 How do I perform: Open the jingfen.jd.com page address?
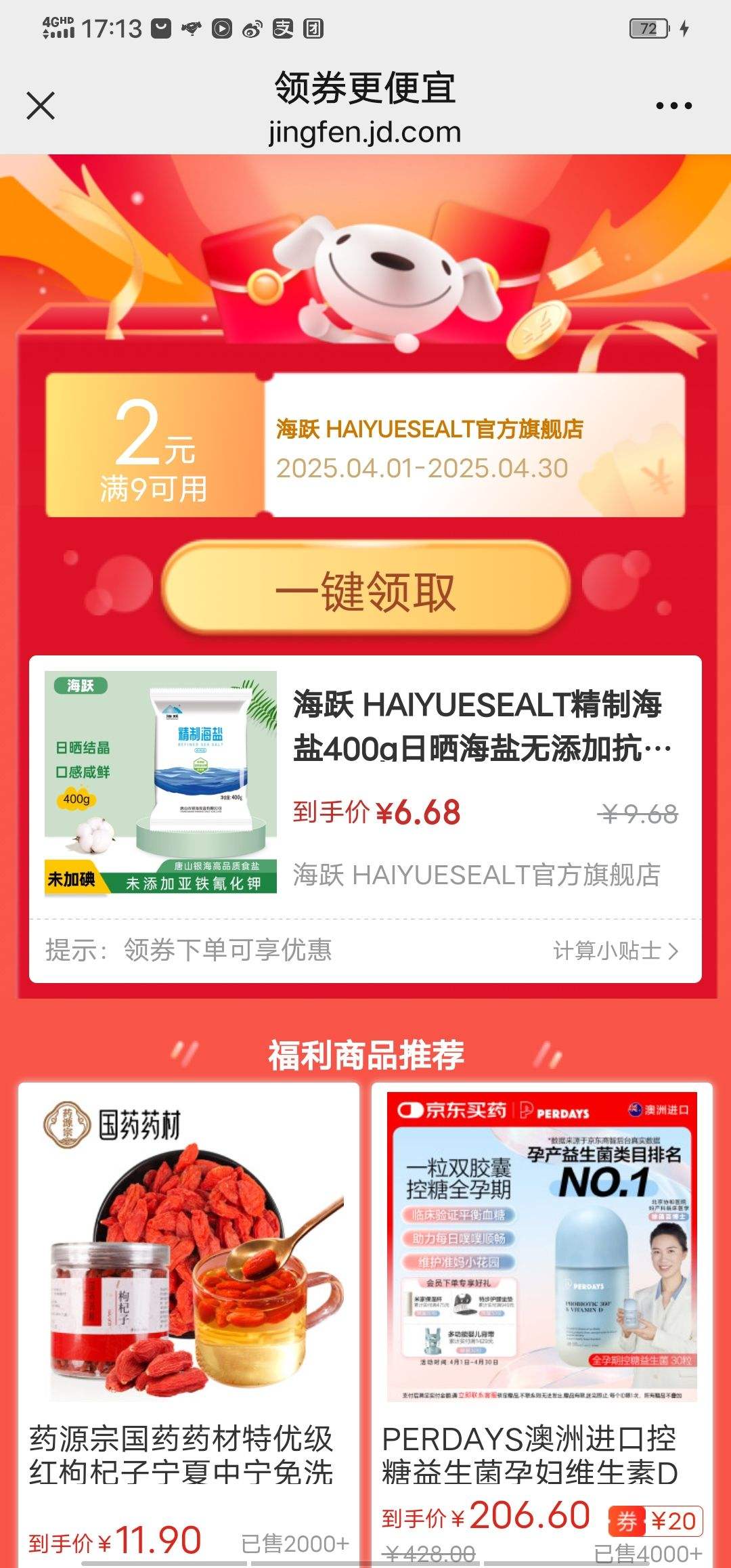365,133
